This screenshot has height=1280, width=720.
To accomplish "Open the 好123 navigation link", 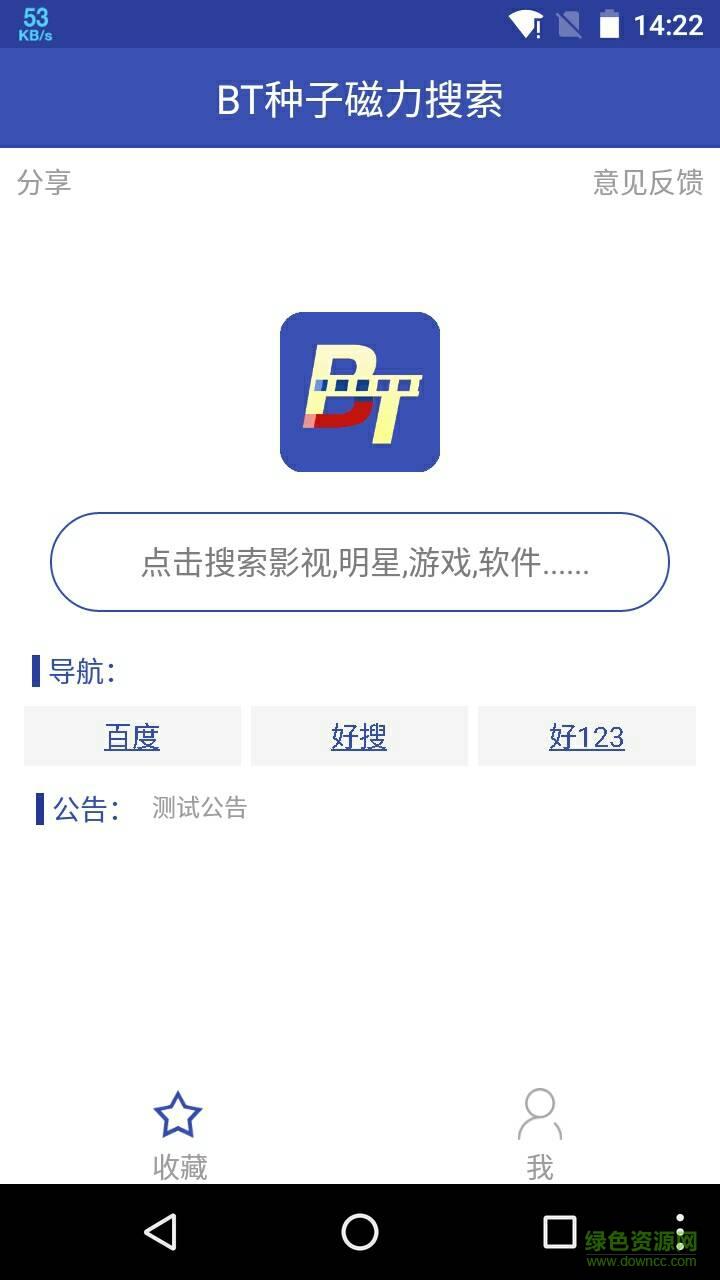I will coord(587,737).
